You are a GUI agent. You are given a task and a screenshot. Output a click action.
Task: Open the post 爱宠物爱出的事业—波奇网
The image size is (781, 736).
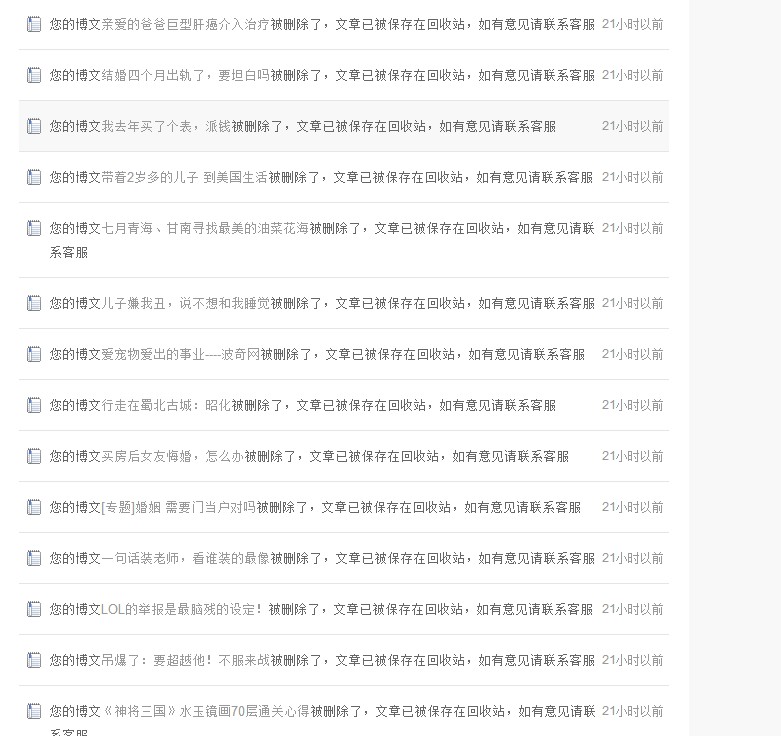[181, 354]
